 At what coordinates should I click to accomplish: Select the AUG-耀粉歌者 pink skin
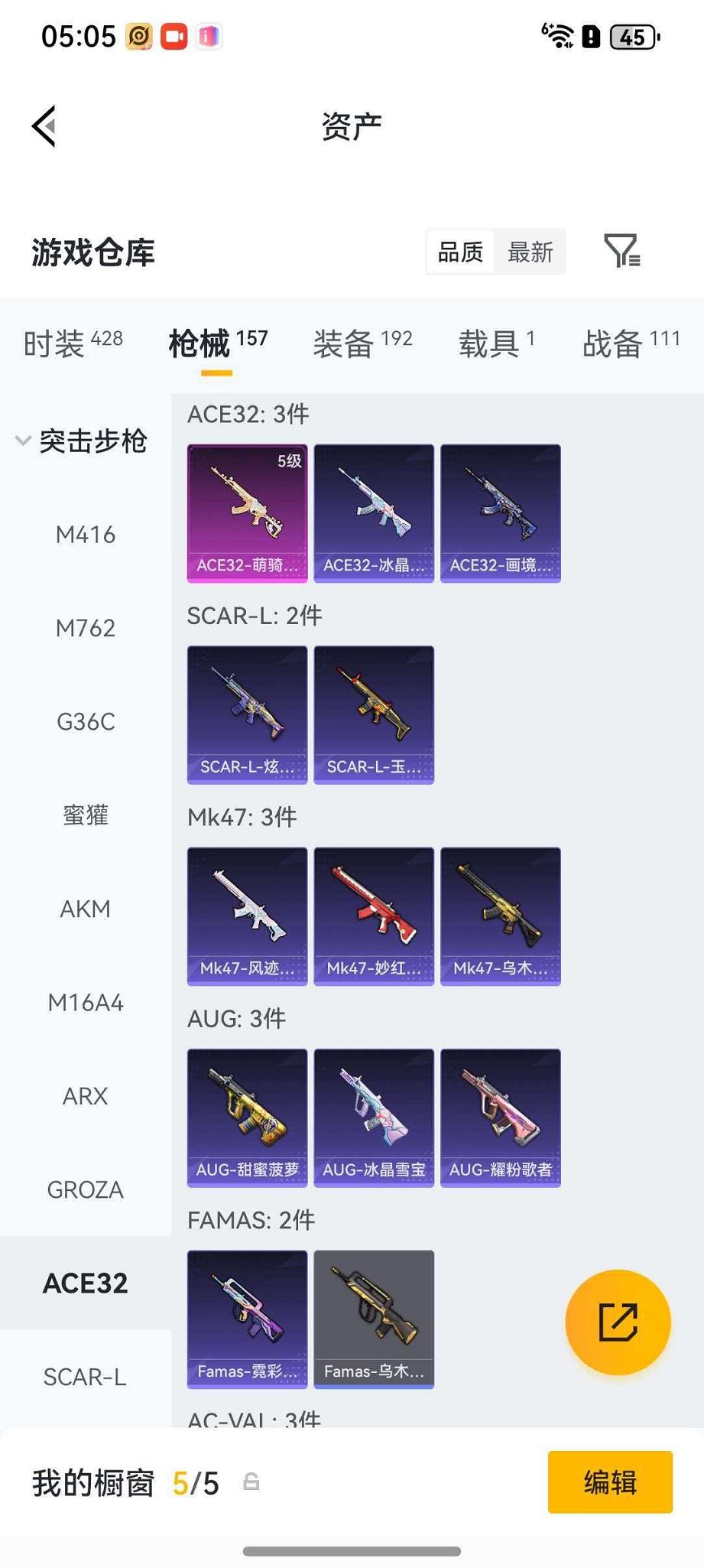[x=500, y=1117]
